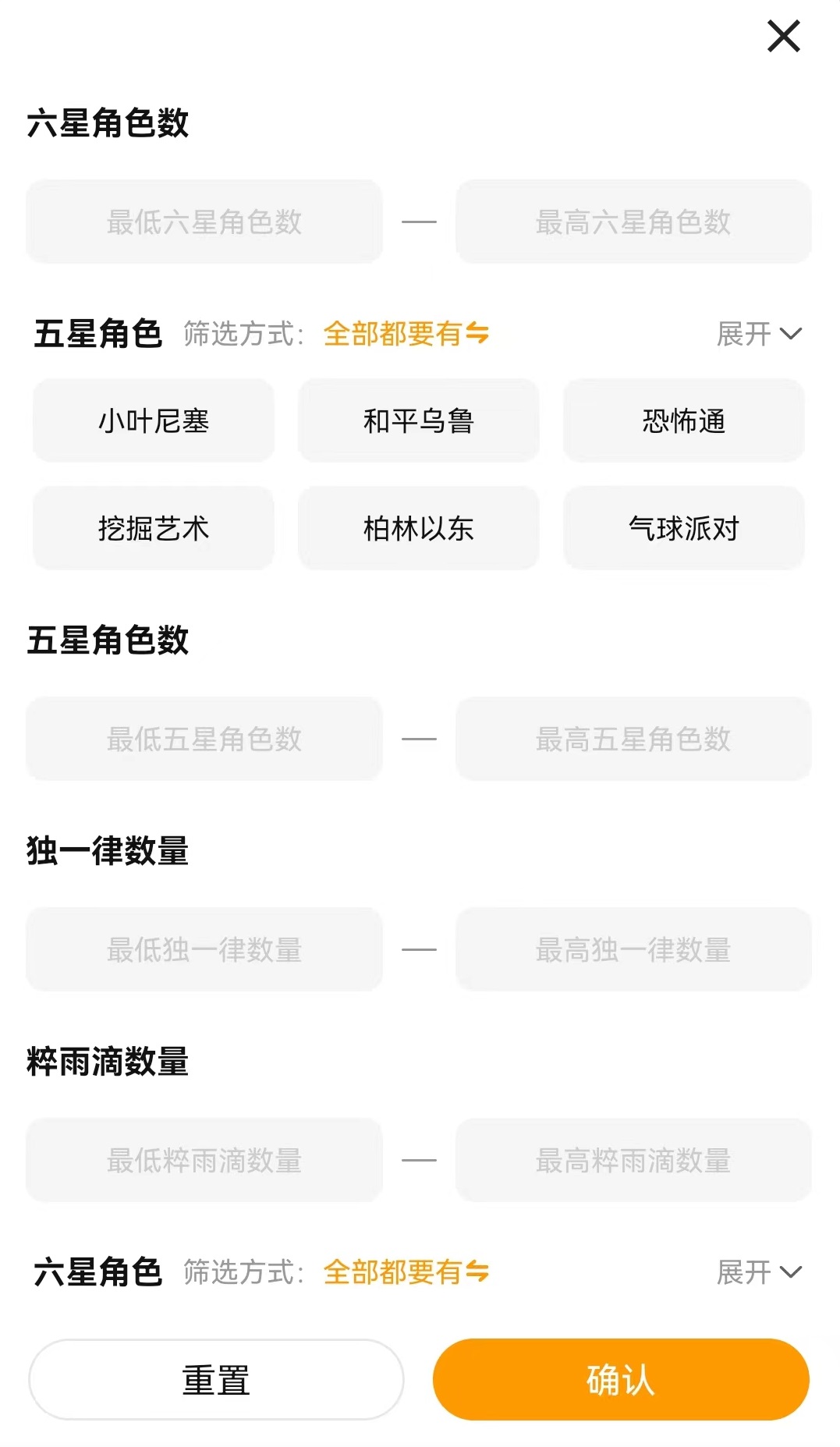Pick the 挖掘艺术 chip
The width and height of the screenshot is (840, 1447).
(154, 529)
